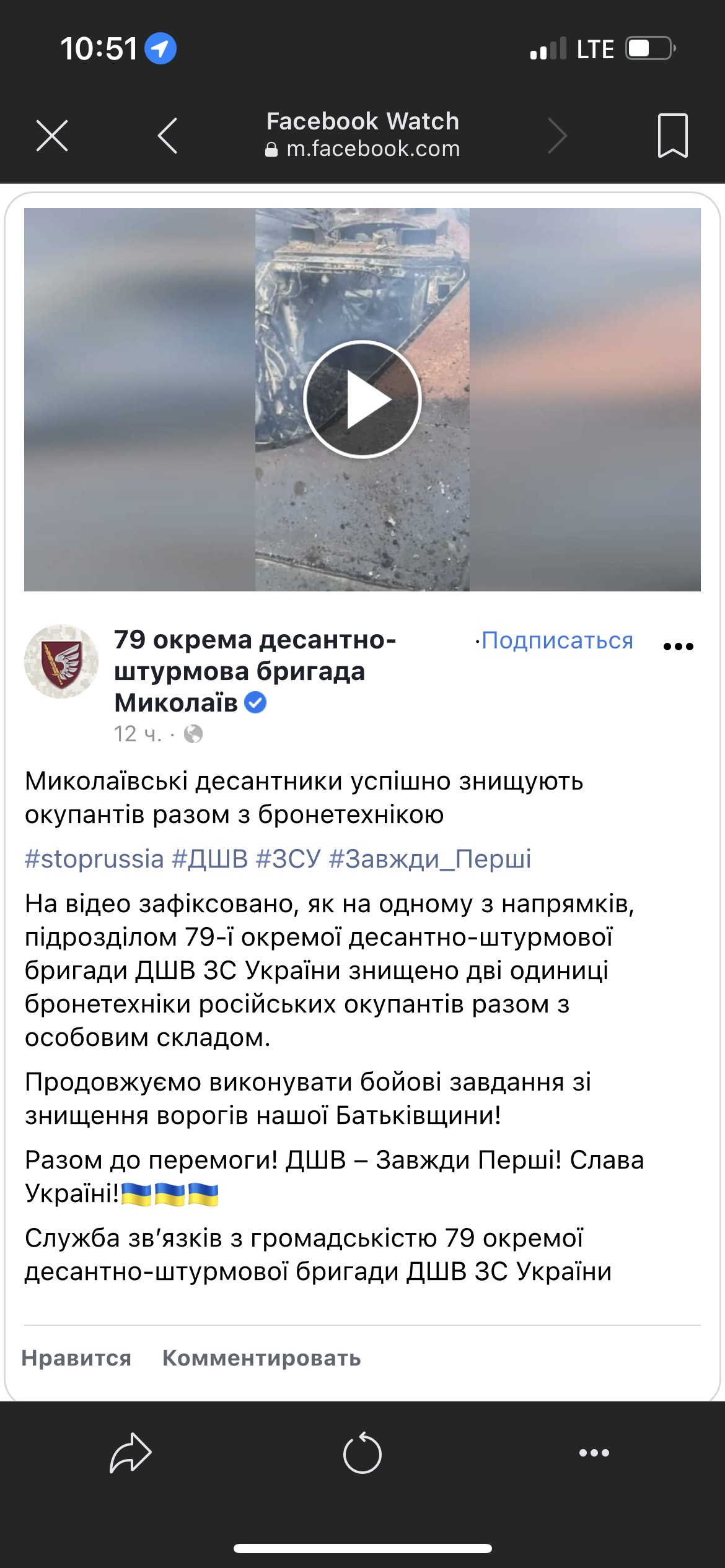Bookmark this Facebook Watch page
This screenshot has width=725, height=1568.
pos(672,136)
